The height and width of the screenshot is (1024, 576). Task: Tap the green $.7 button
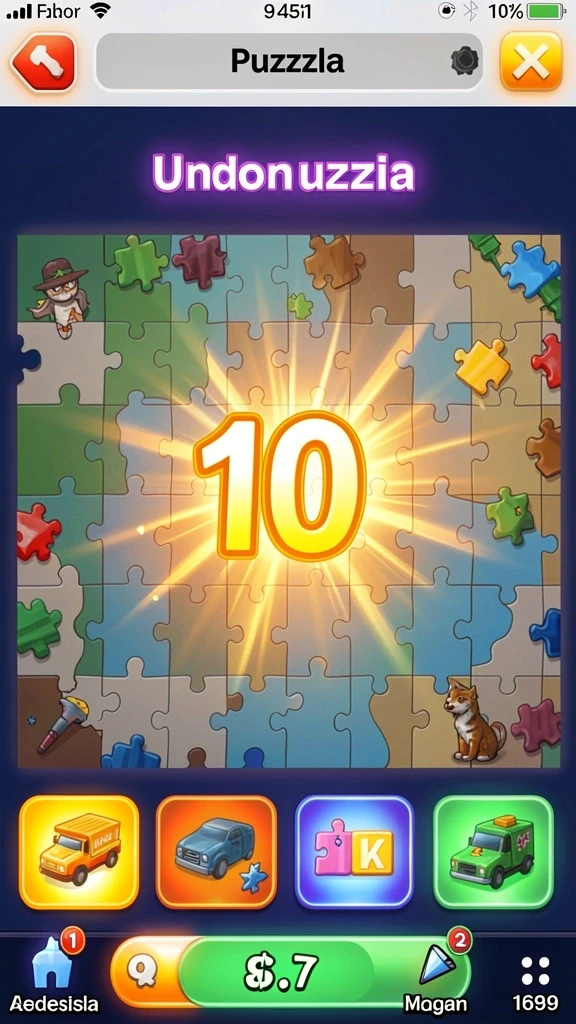(281, 970)
